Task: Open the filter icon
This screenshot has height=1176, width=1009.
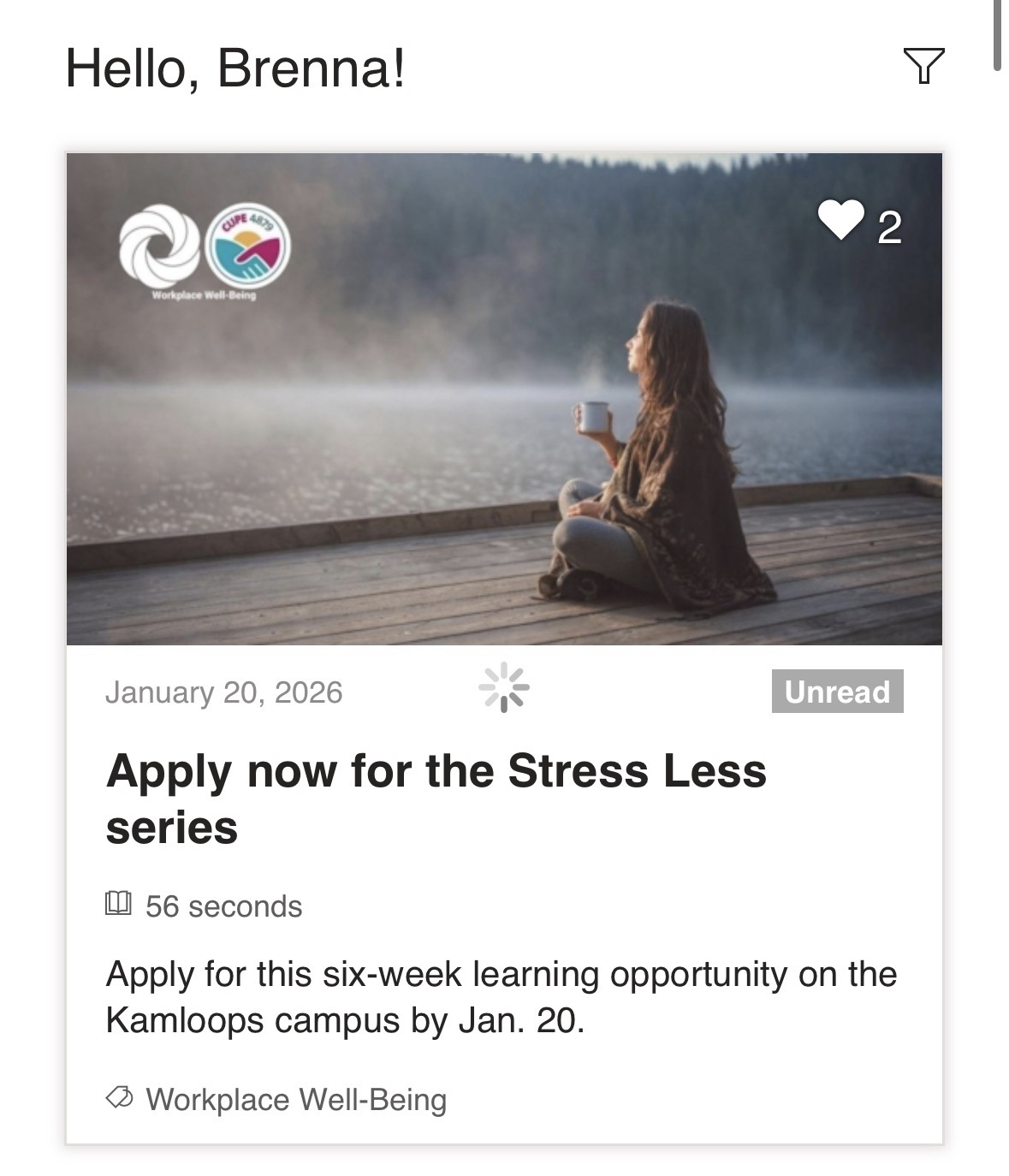Action: point(923,66)
